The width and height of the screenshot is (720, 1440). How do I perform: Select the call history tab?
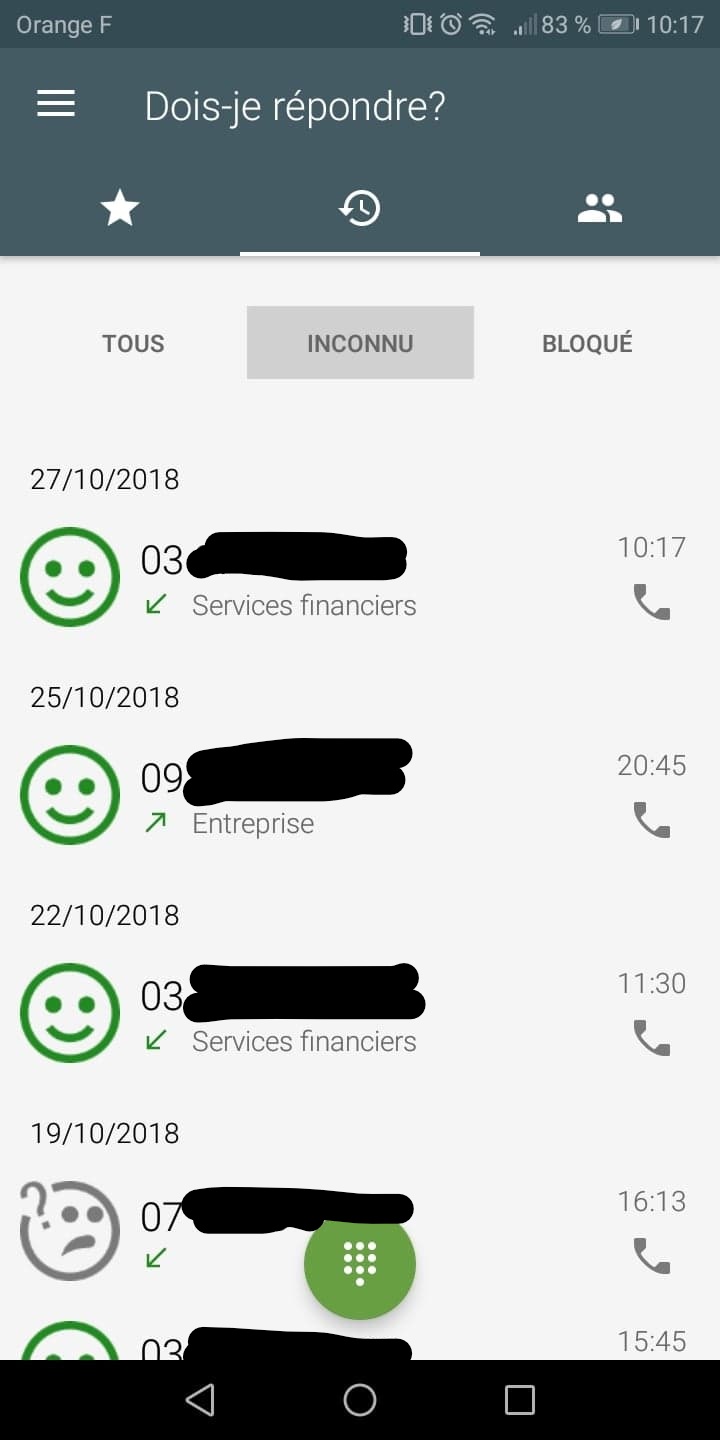(360, 208)
